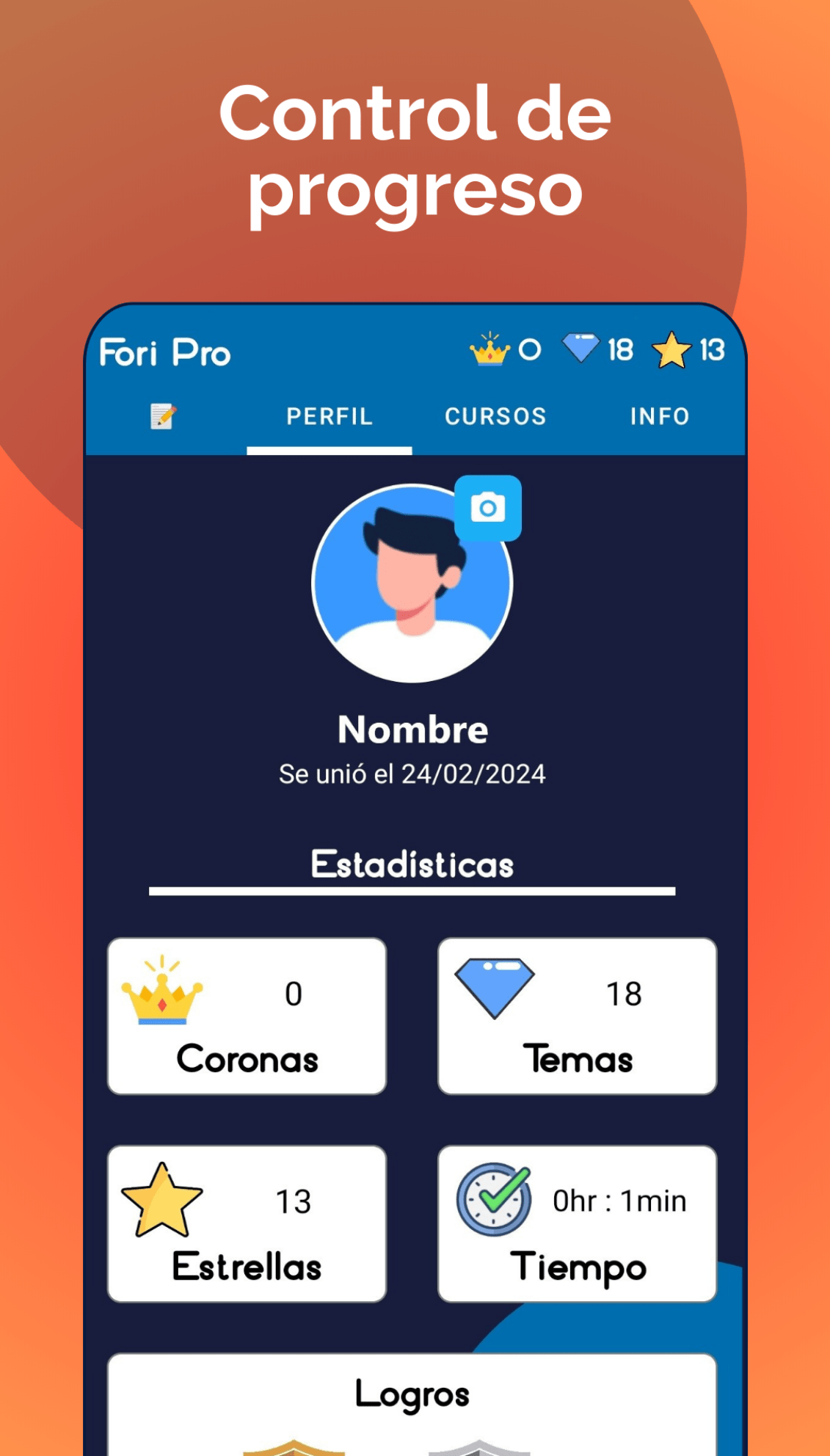Open the Logros achievements section

(412, 1394)
